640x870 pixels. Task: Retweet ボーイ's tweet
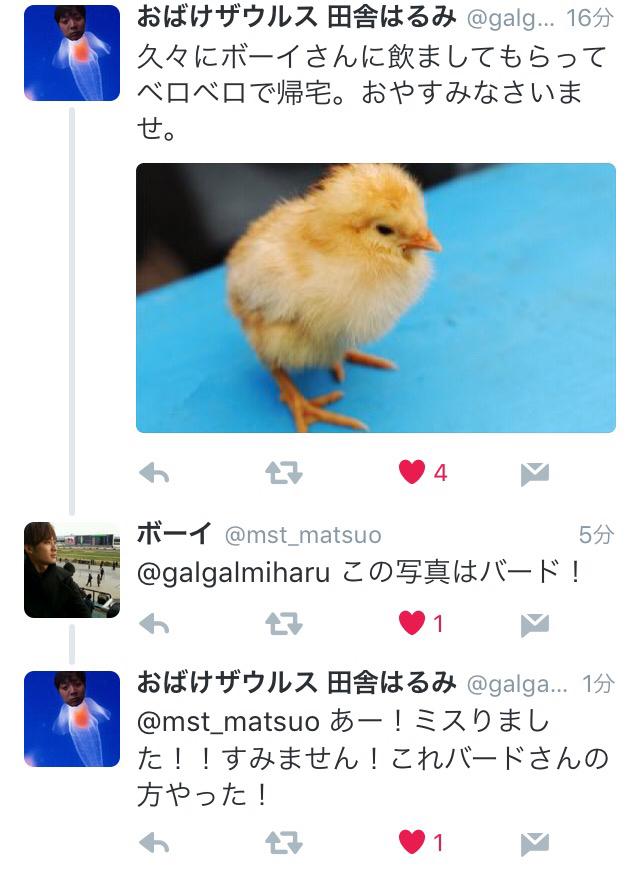pos(284,625)
